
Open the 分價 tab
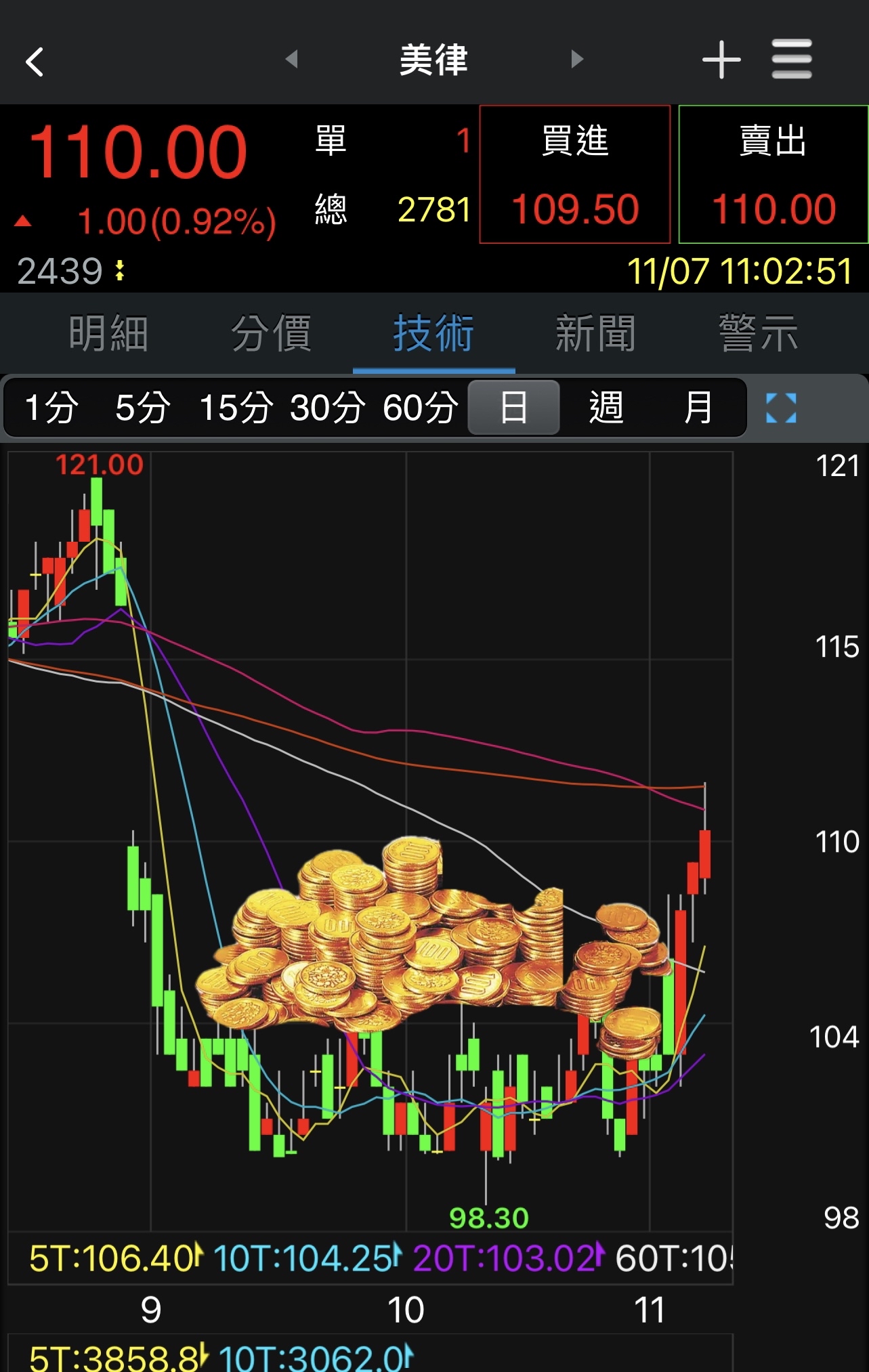271,334
